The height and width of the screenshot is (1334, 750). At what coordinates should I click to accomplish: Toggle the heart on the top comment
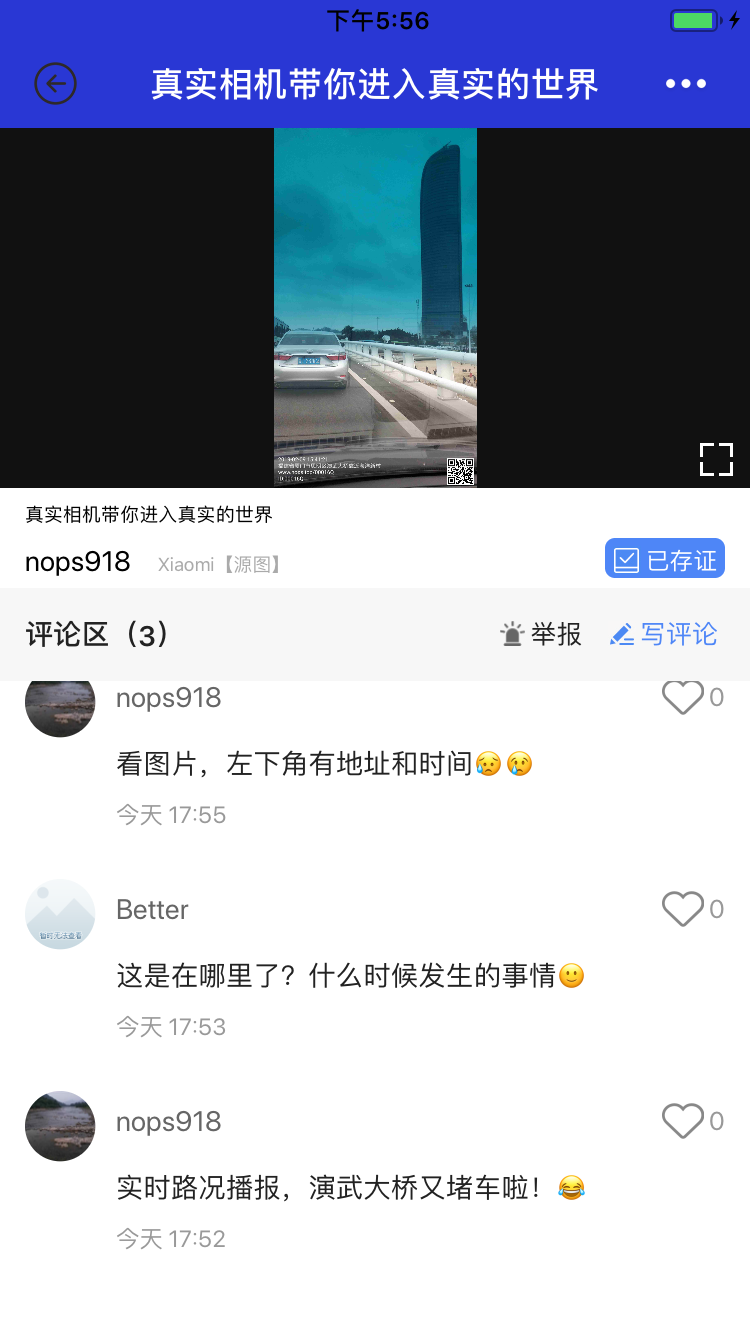684,698
